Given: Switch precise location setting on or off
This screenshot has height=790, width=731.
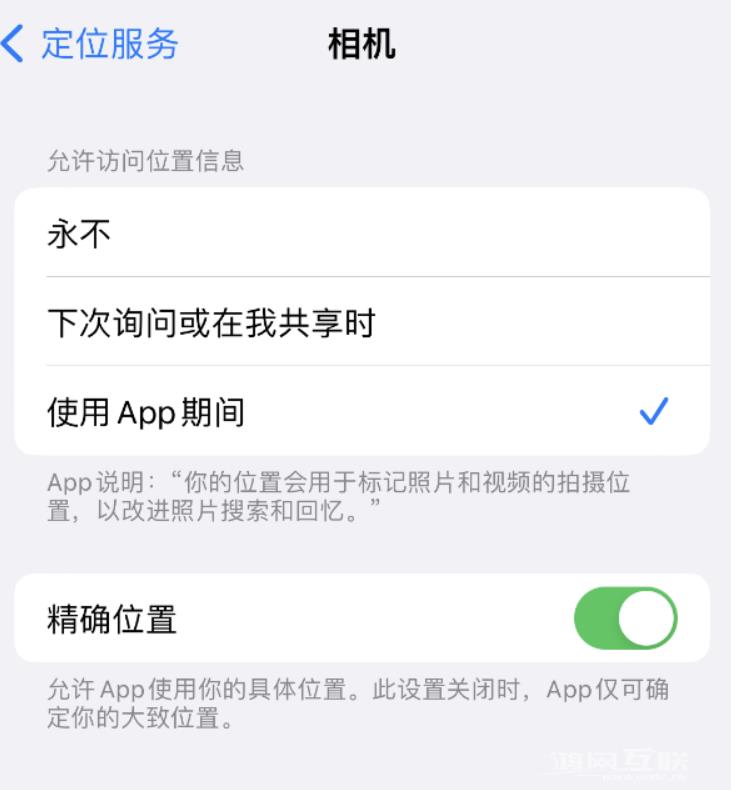Looking at the screenshot, I should [626, 618].
